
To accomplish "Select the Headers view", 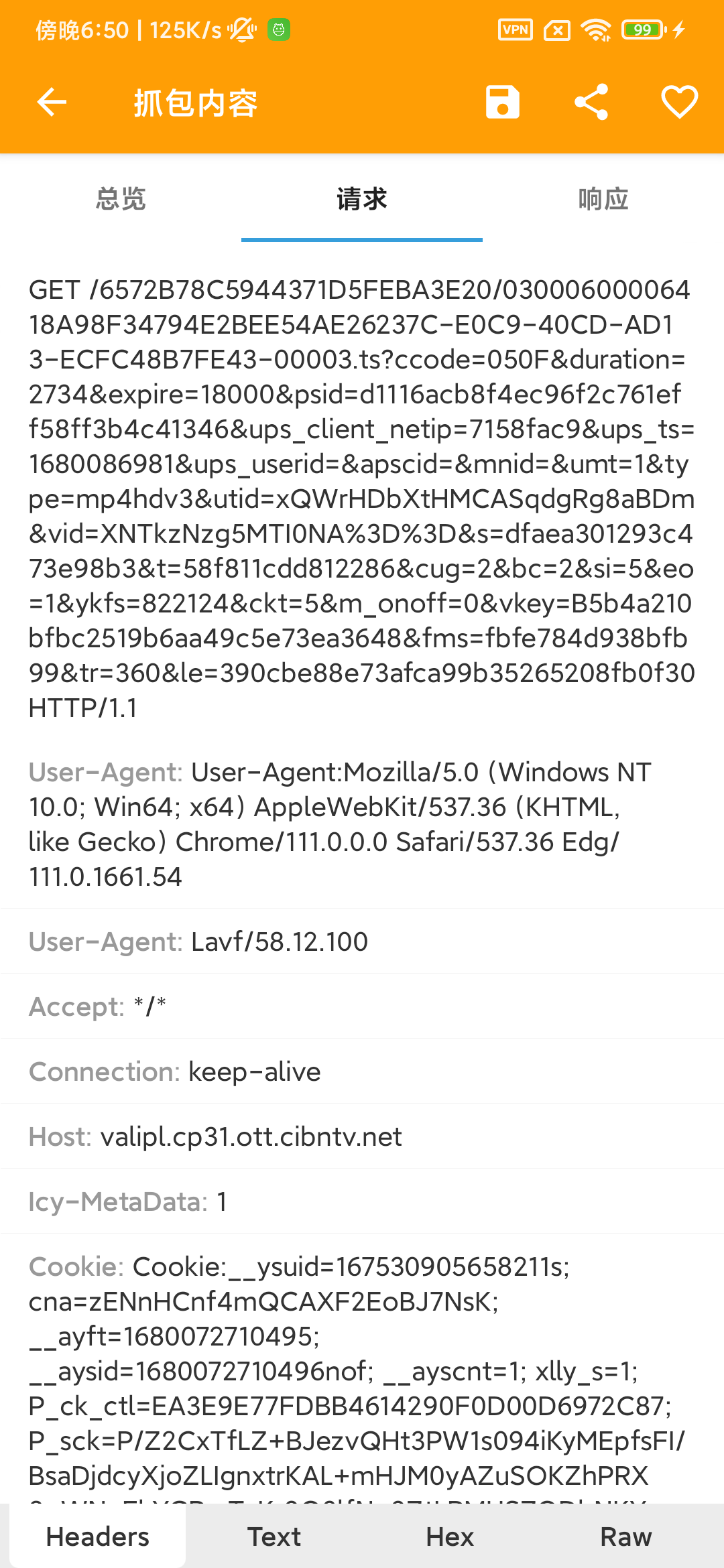I will [98, 1537].
